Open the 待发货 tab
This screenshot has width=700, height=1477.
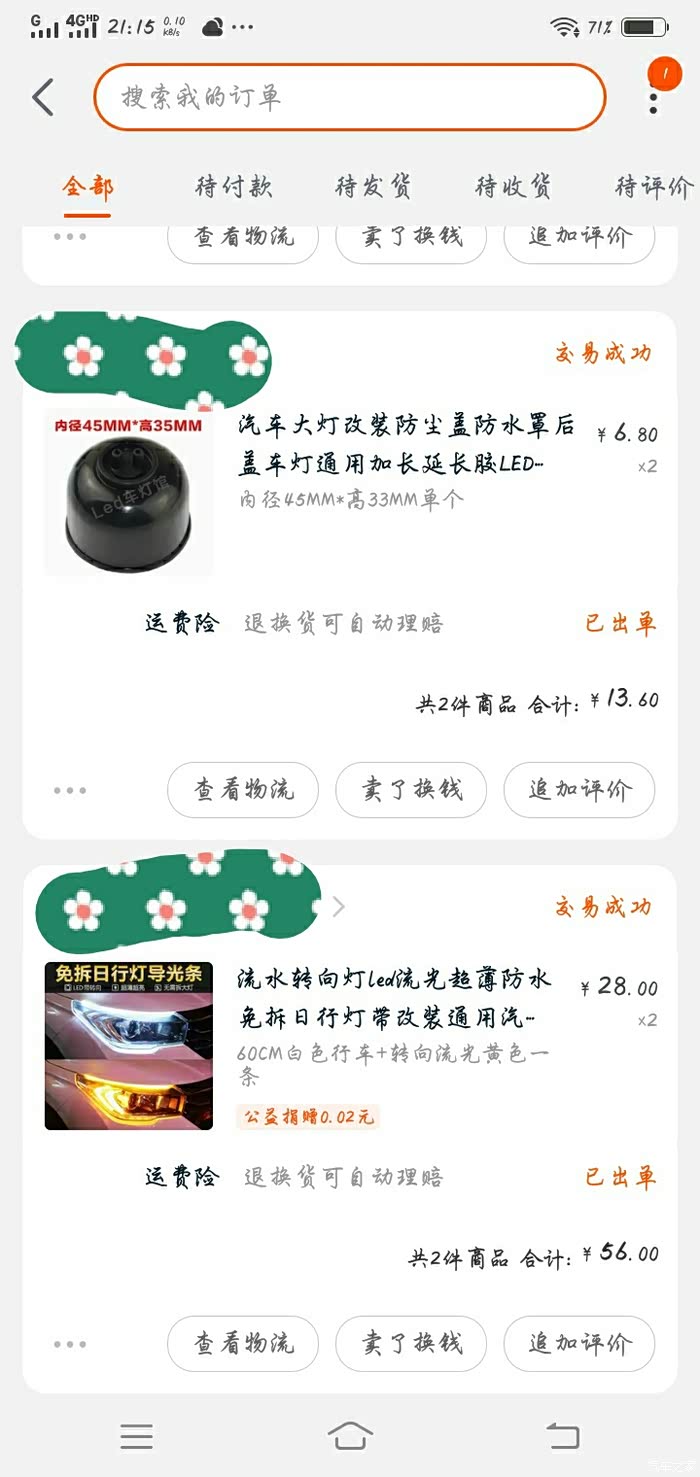373,187
